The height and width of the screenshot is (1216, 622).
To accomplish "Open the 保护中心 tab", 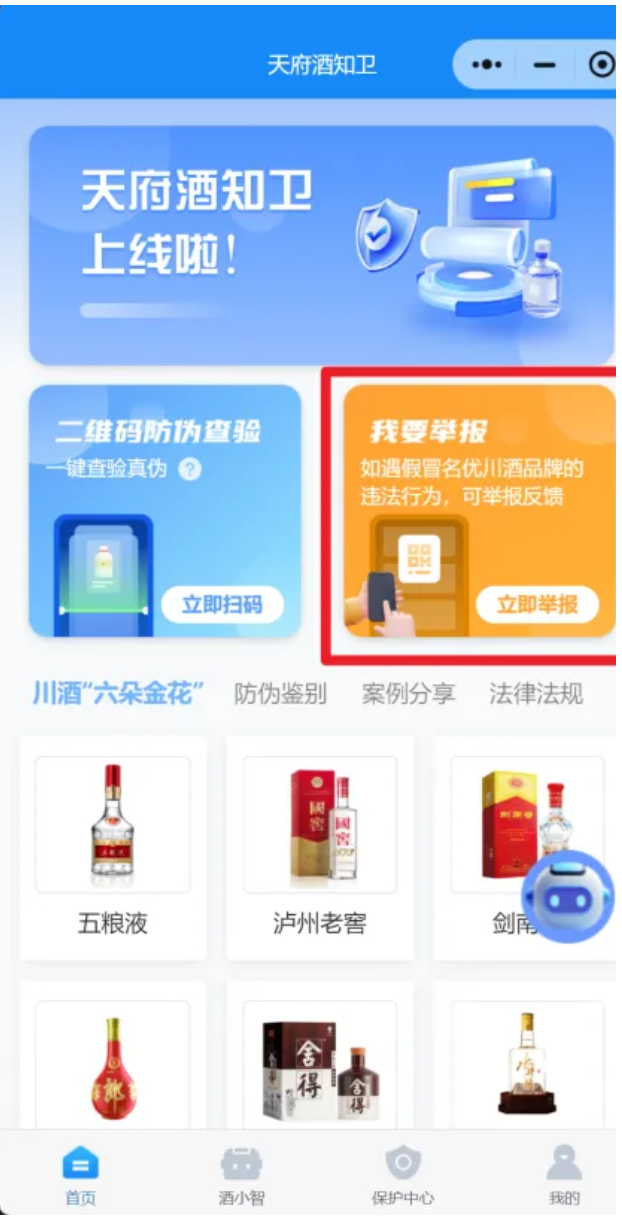I will coord(403,1175).
